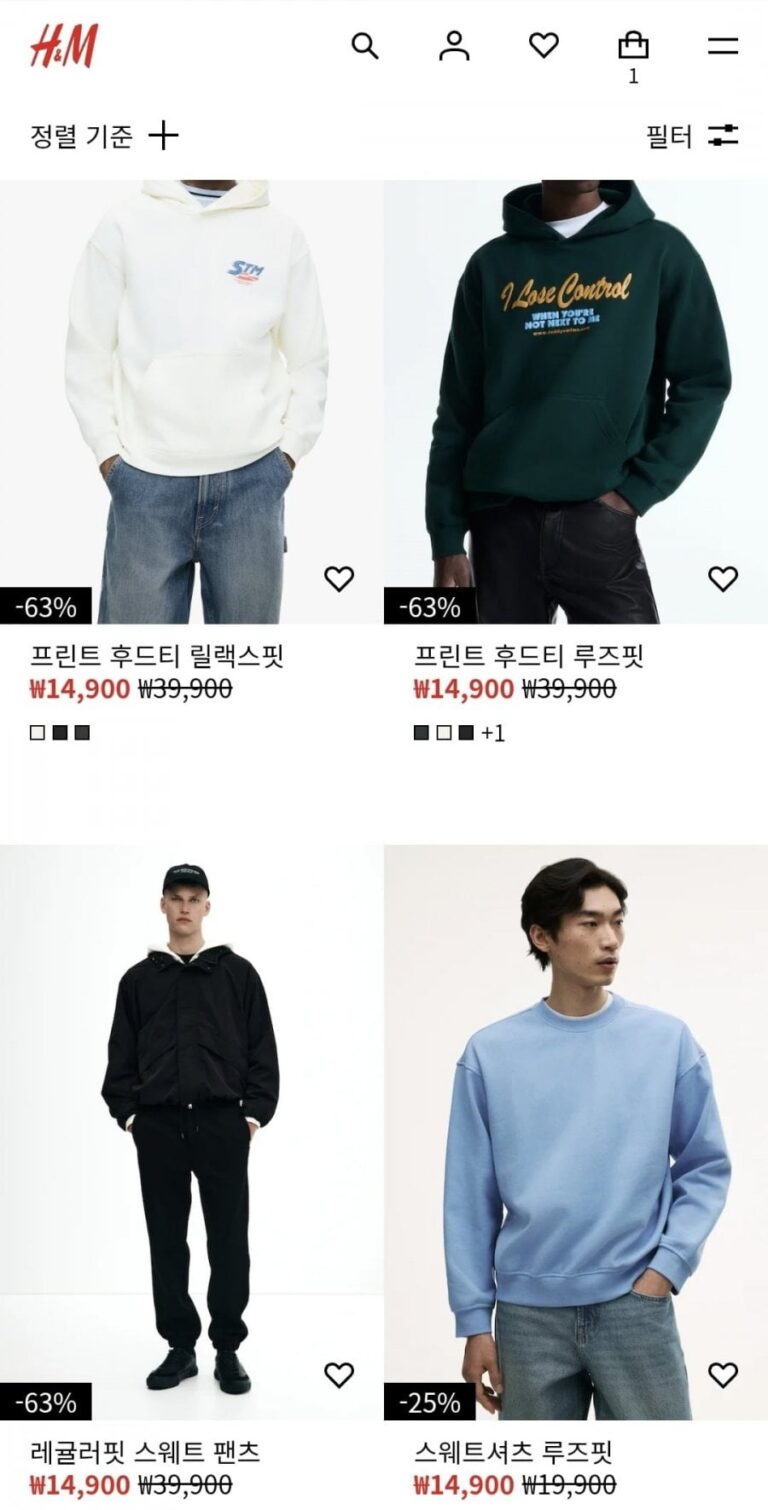Image resolution: width=768 pixels, height=1510 pixels.
Task: Favorite the 레귤러핏 스웨트 팬츠
Action: pos(339,1375)
